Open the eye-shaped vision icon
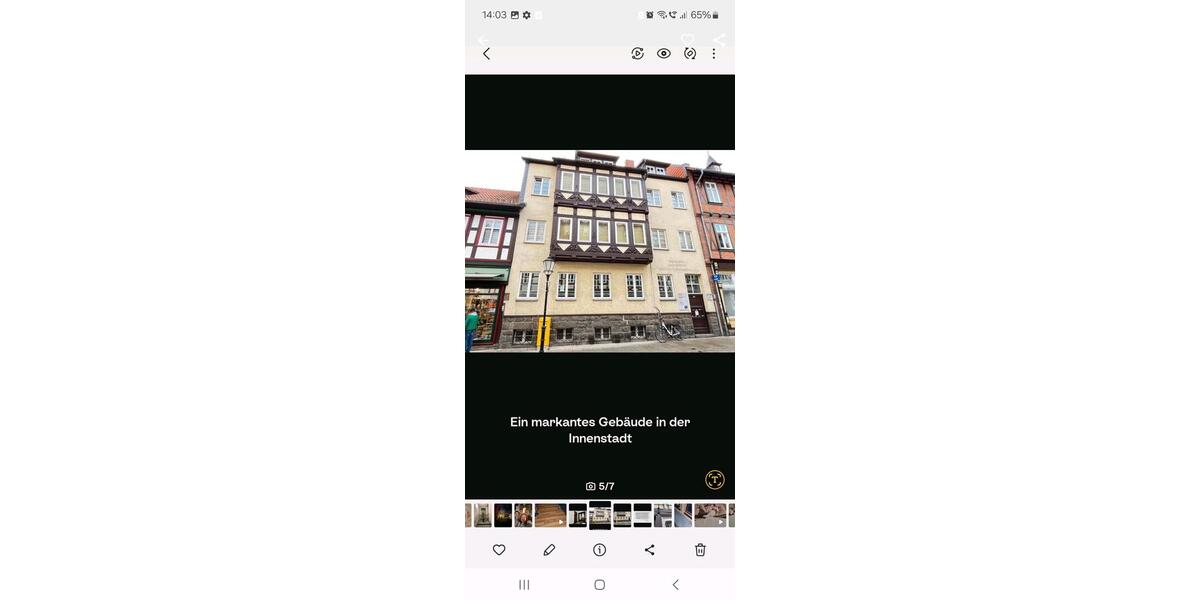 point(663,54)
